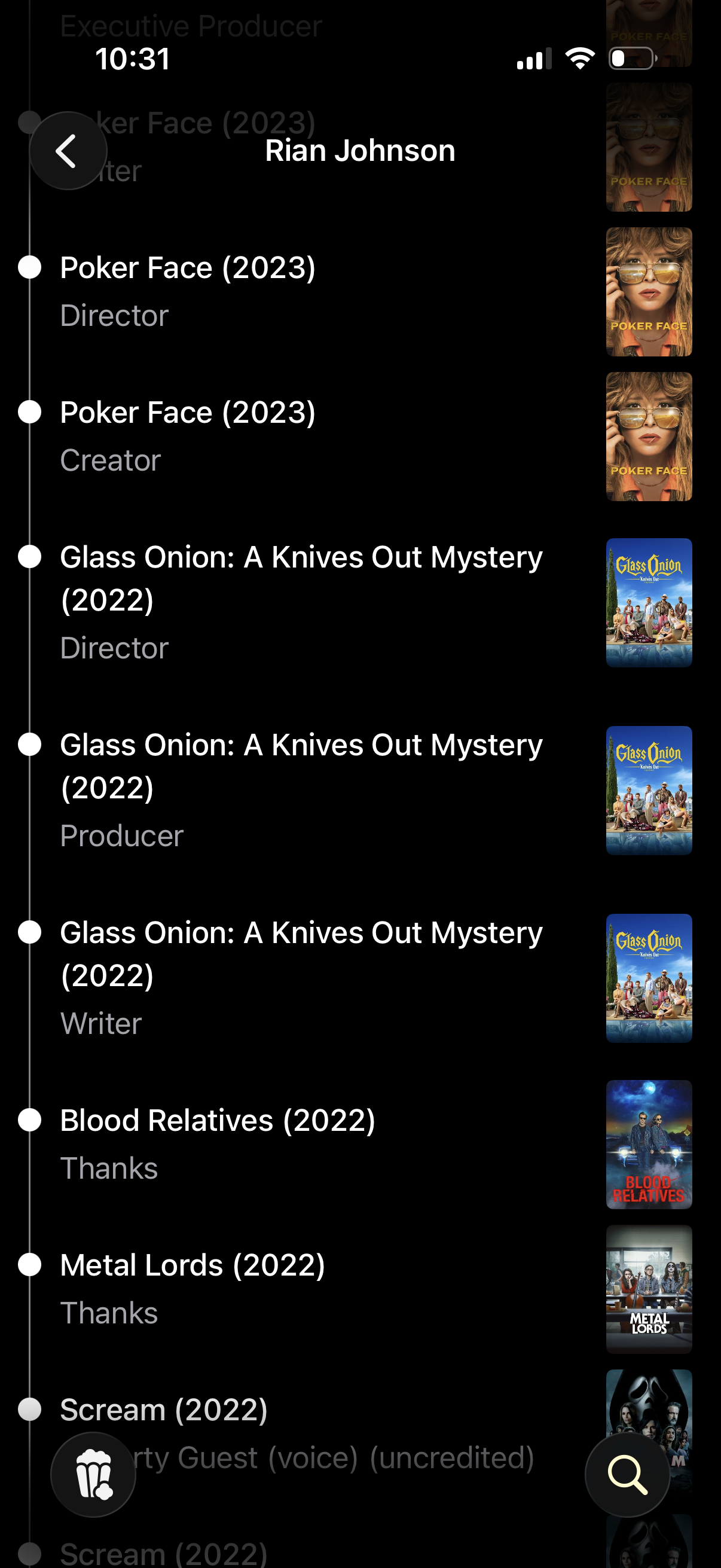
Task: Tap the back chevron icon
Action: [68, 152]
